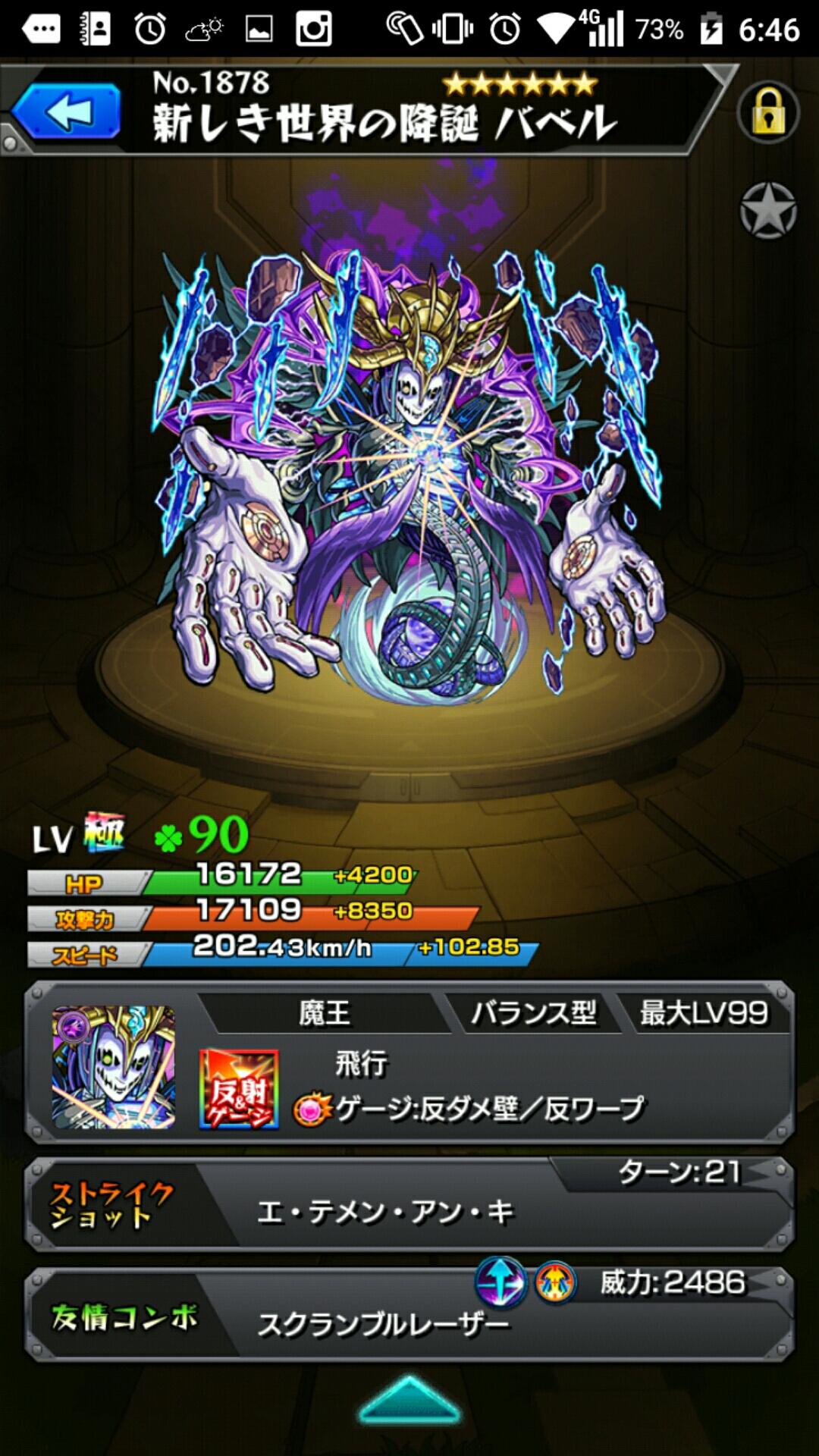Tap the blue back arrow button

click(65, 111)
